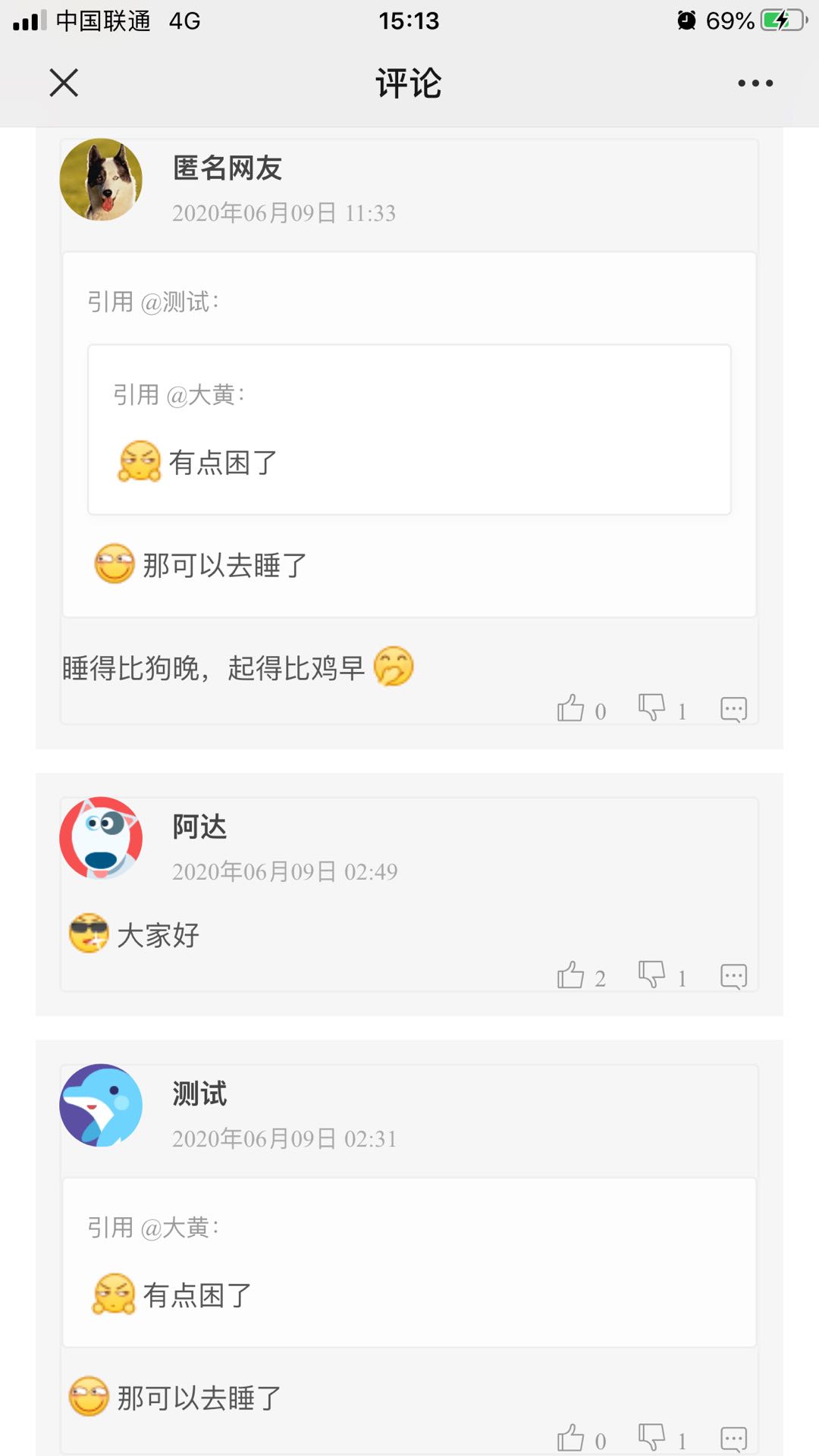Screen dimensions: 819x1456
Task: Reply to 匿名网友's comment
Action: 733,709
